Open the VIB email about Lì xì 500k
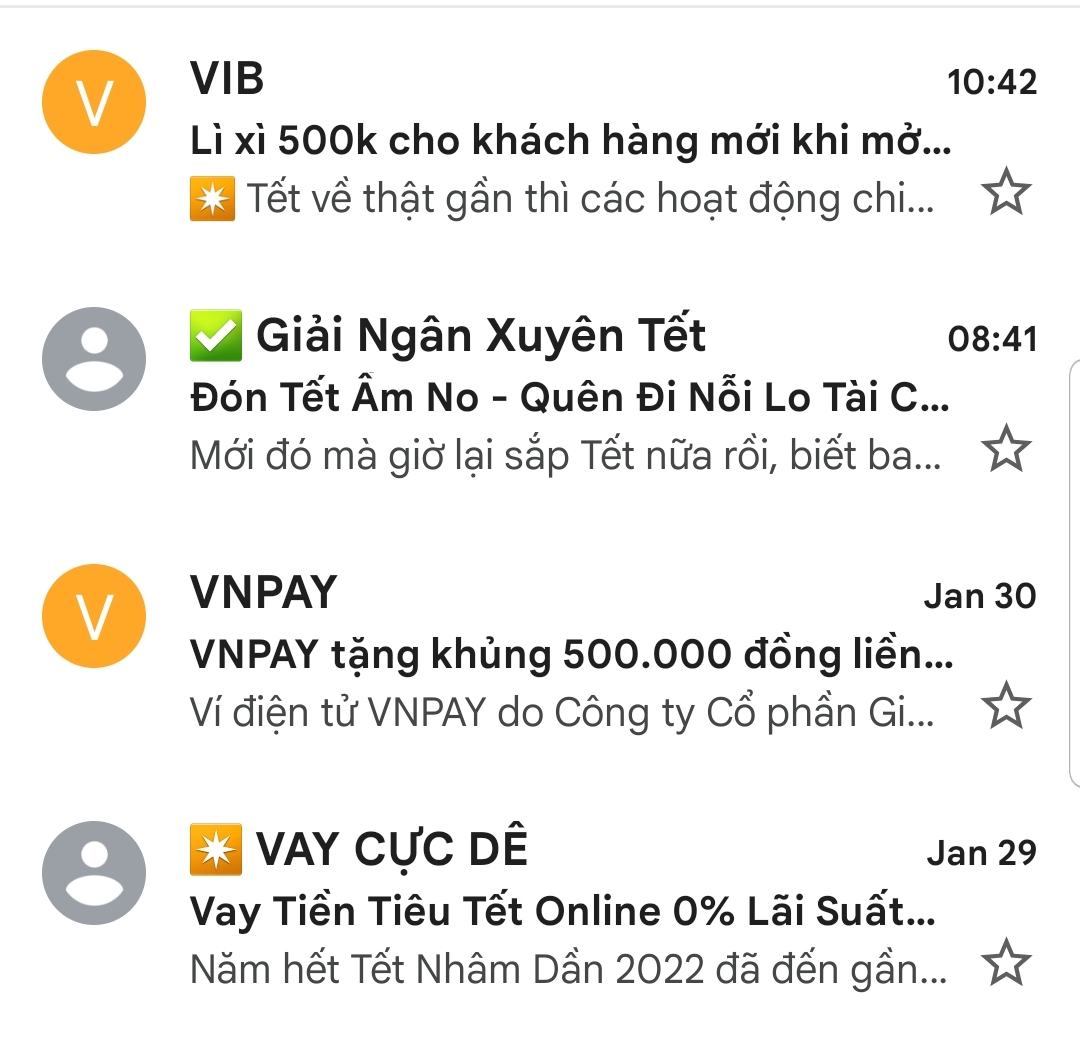The image size is (1080, 1038). point(570,142)
